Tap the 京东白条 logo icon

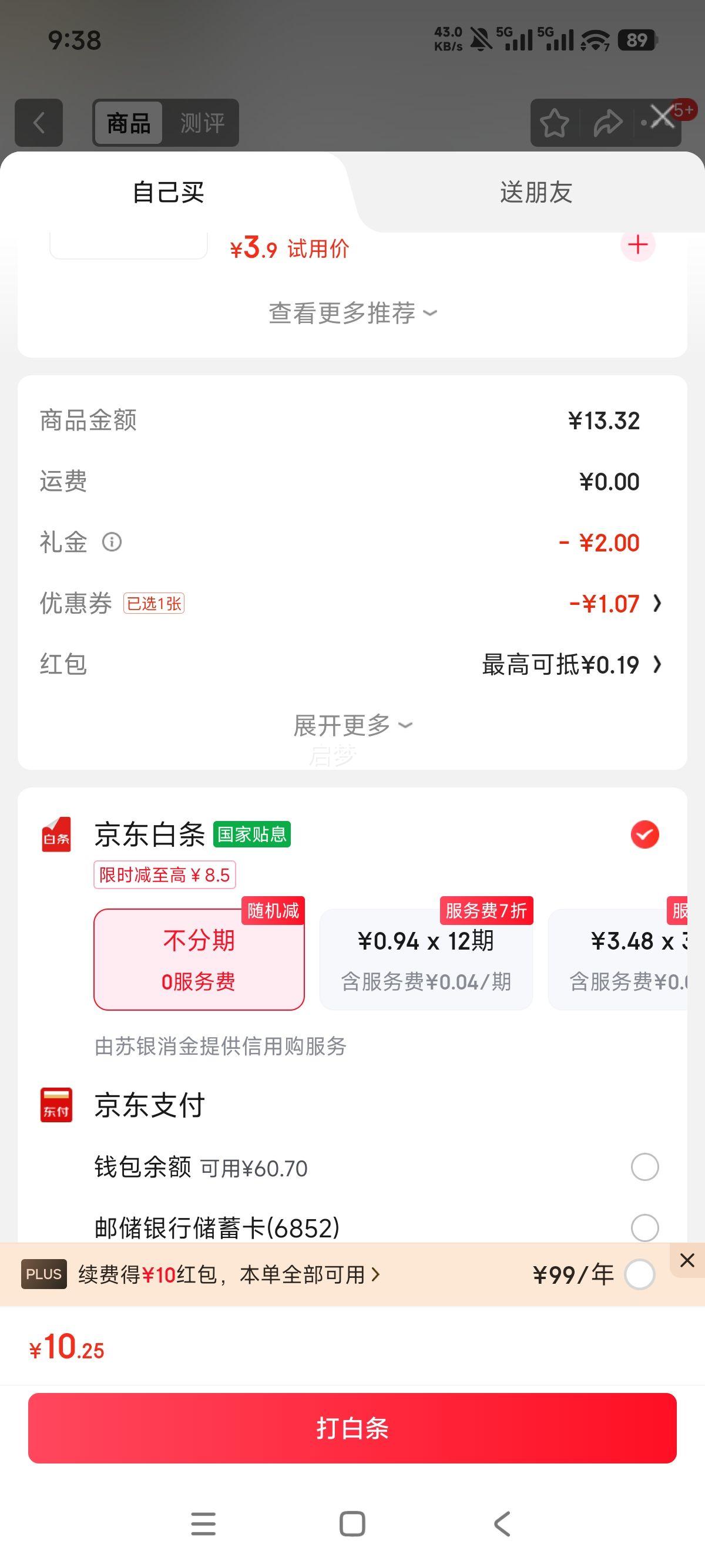click(56, 835)
